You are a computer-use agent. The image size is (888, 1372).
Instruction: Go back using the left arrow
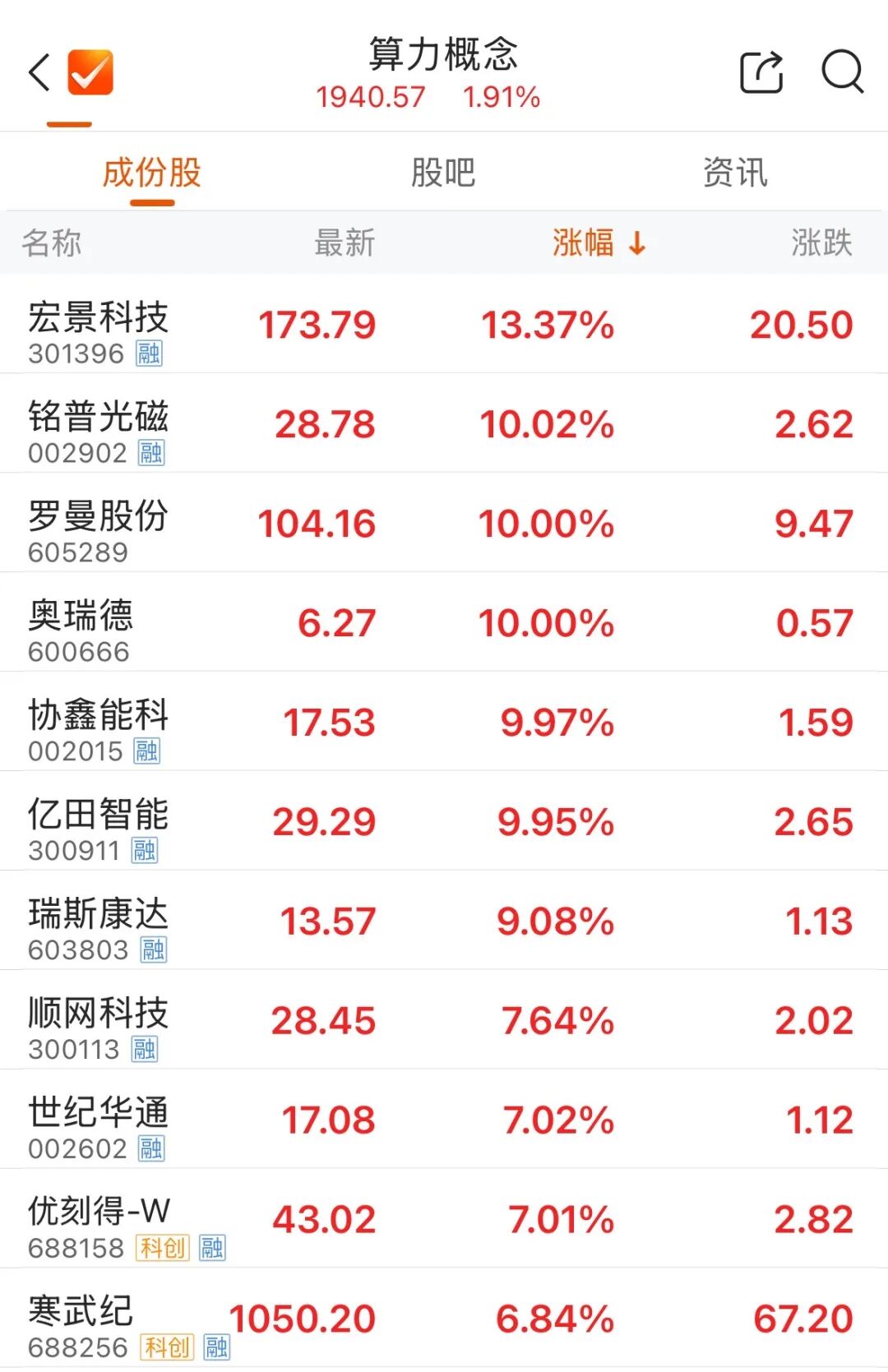[x=39, y=72]
